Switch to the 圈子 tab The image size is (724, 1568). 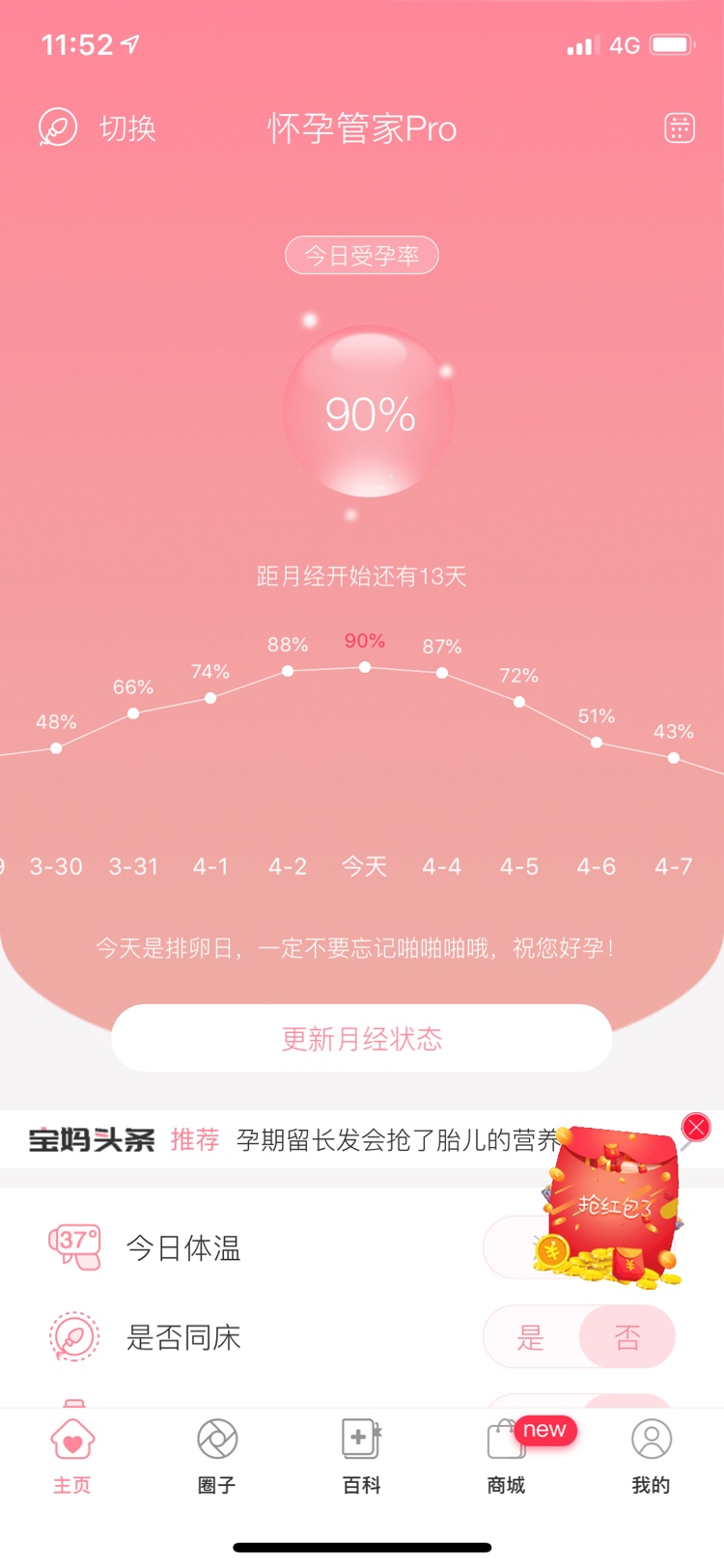point(217,1456)
